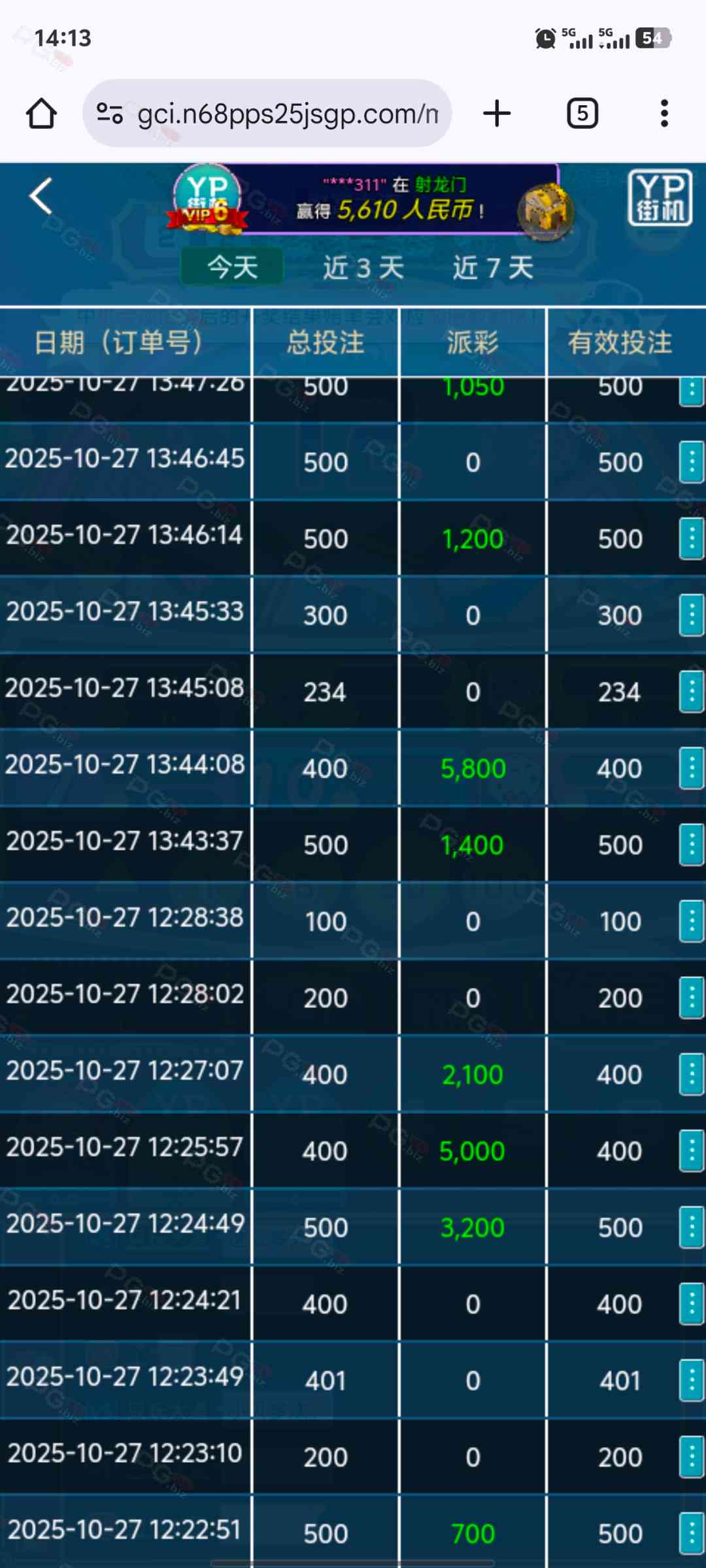Open details menu for the 12:23:49 order
Image resolution: width=706 pixels, height=1568 pixels.
pyautogui.click(x=691, y=1379)
